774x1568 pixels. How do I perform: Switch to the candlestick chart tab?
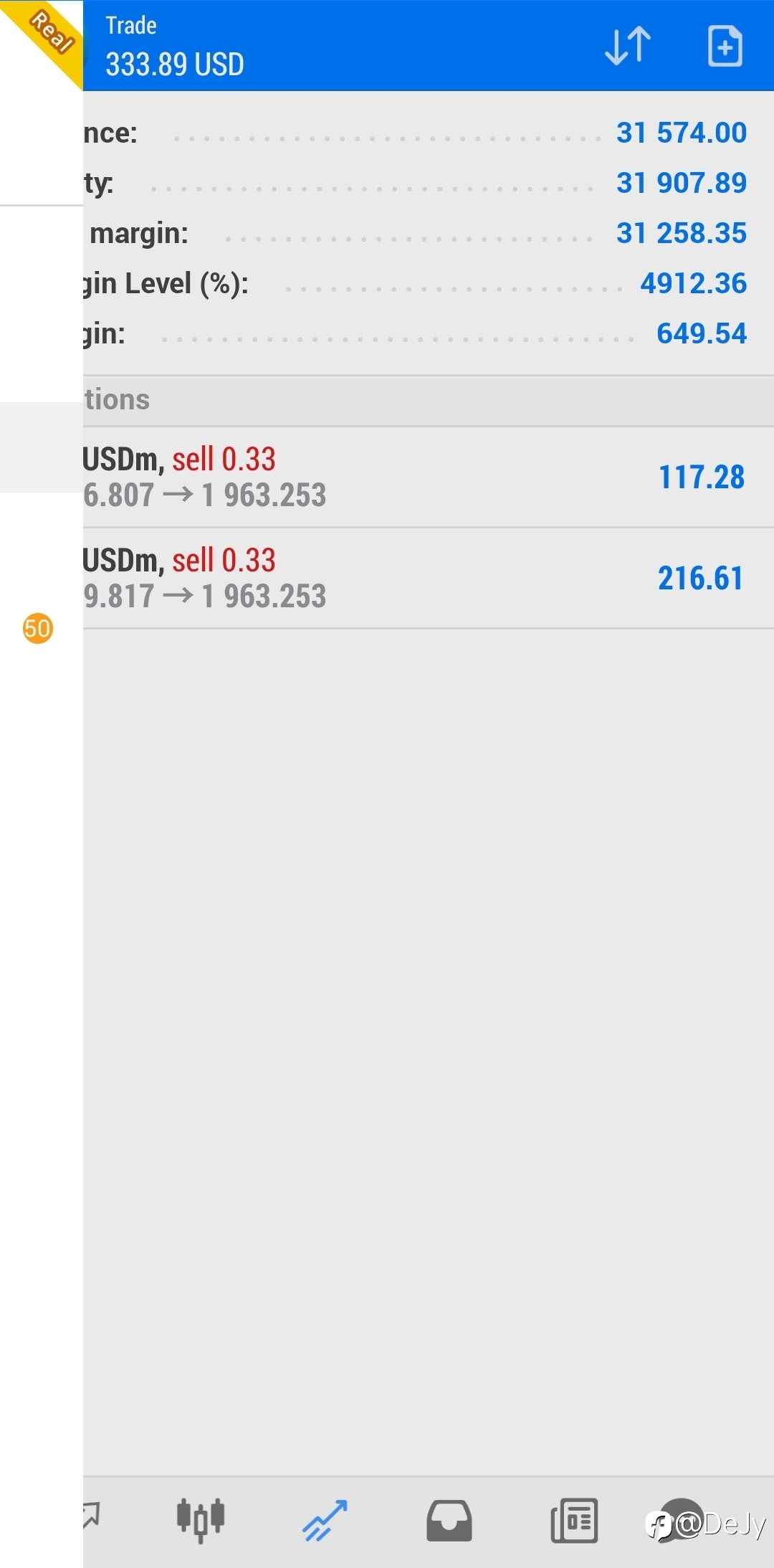[x=201, y=1519]
